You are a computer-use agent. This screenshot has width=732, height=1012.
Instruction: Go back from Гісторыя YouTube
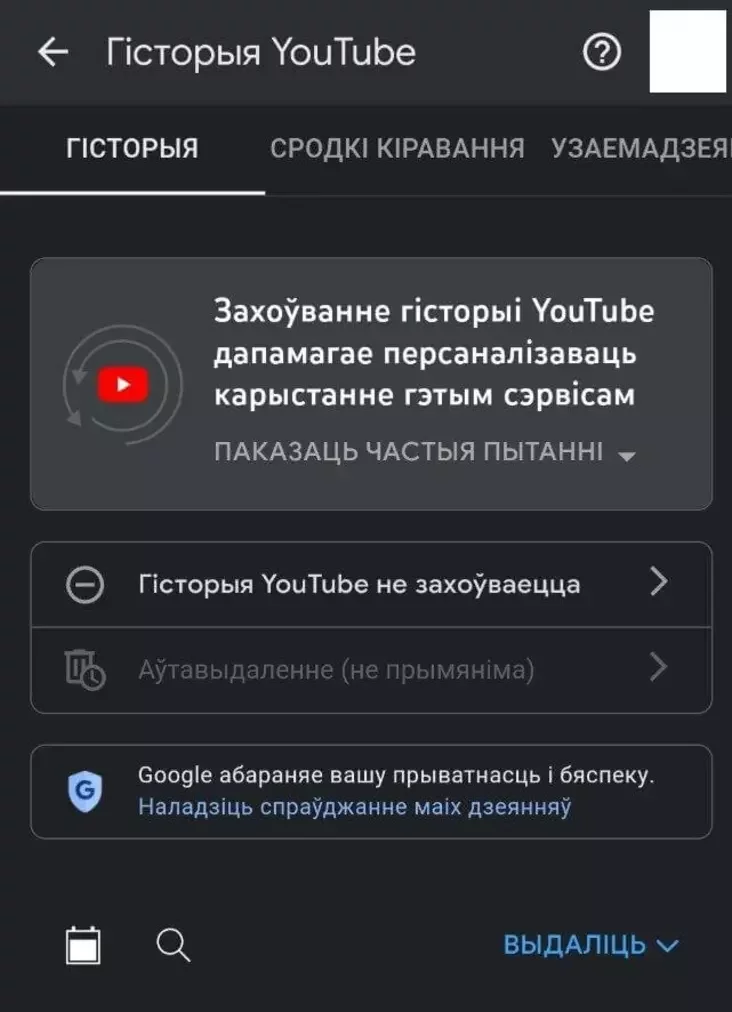(52, 53)
